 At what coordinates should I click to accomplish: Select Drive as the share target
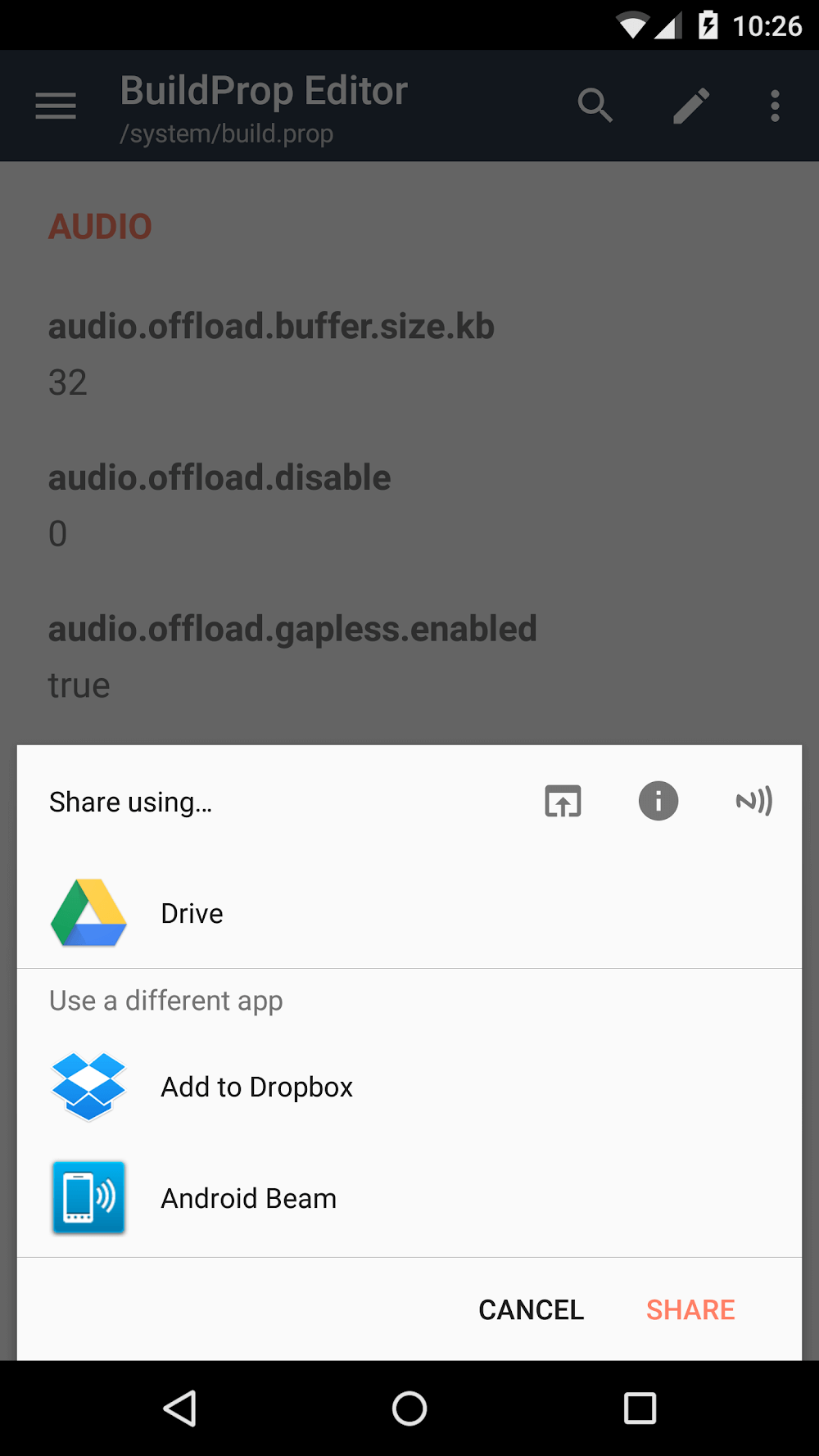point(192,913)
